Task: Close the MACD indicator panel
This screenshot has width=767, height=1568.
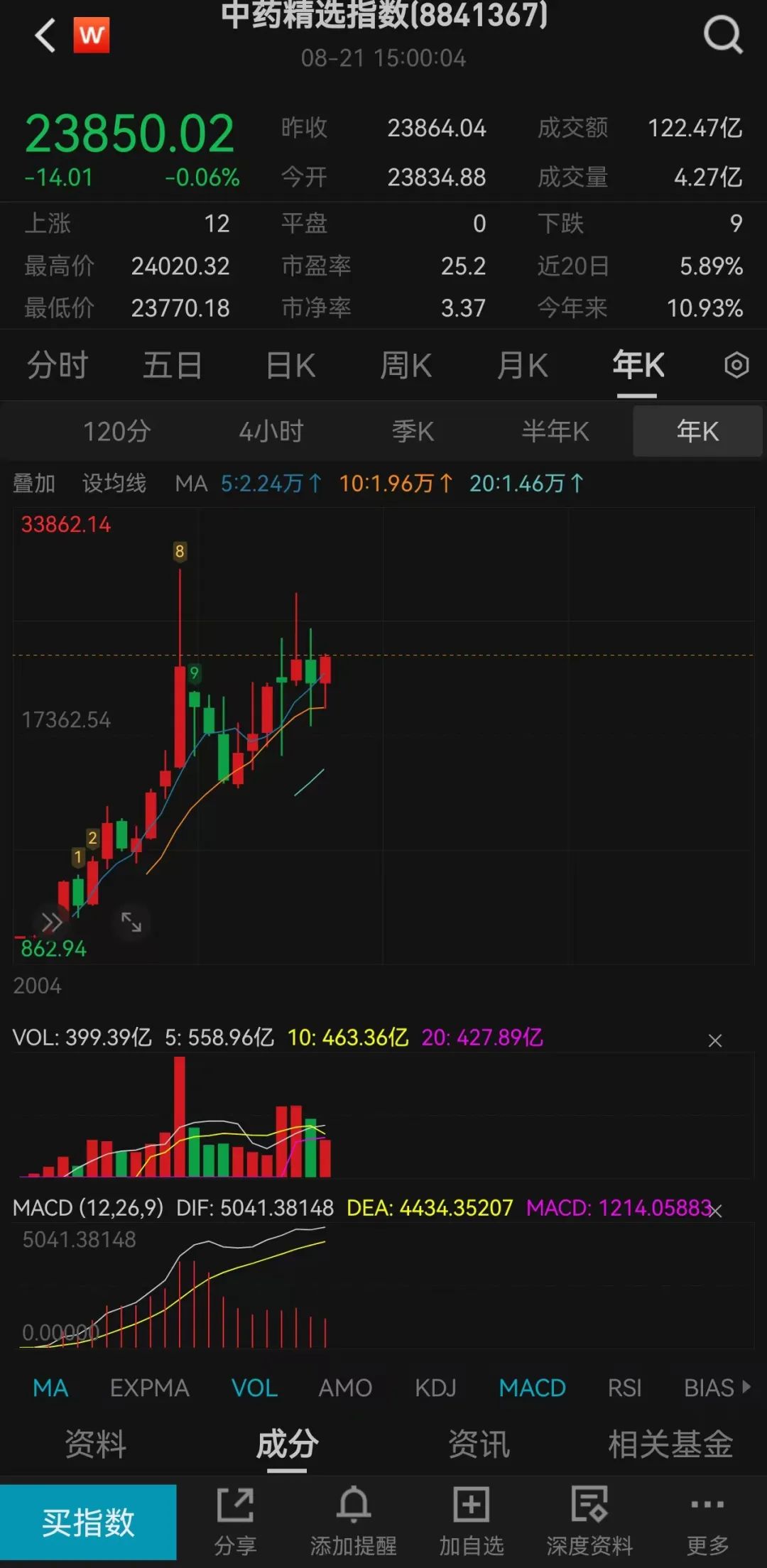Action: click(716, 1210)
